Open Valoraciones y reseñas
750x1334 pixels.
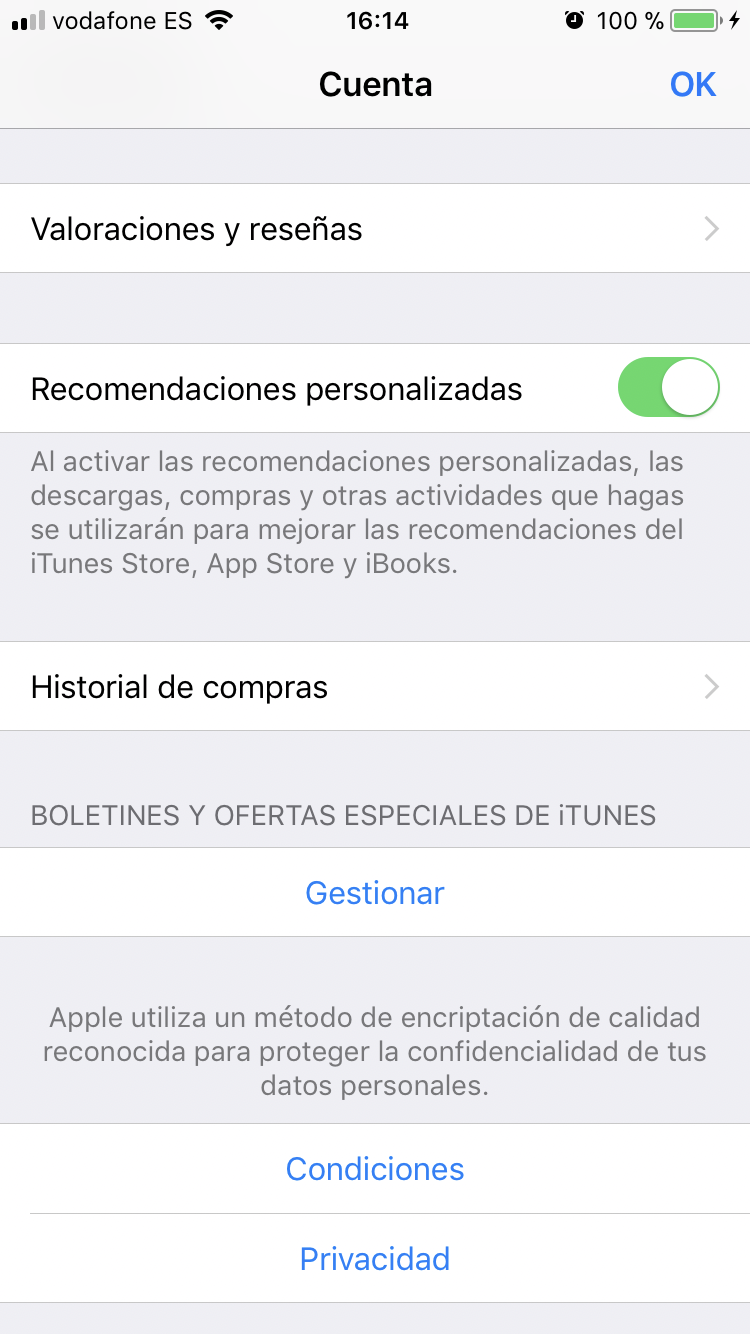[375, 229]
